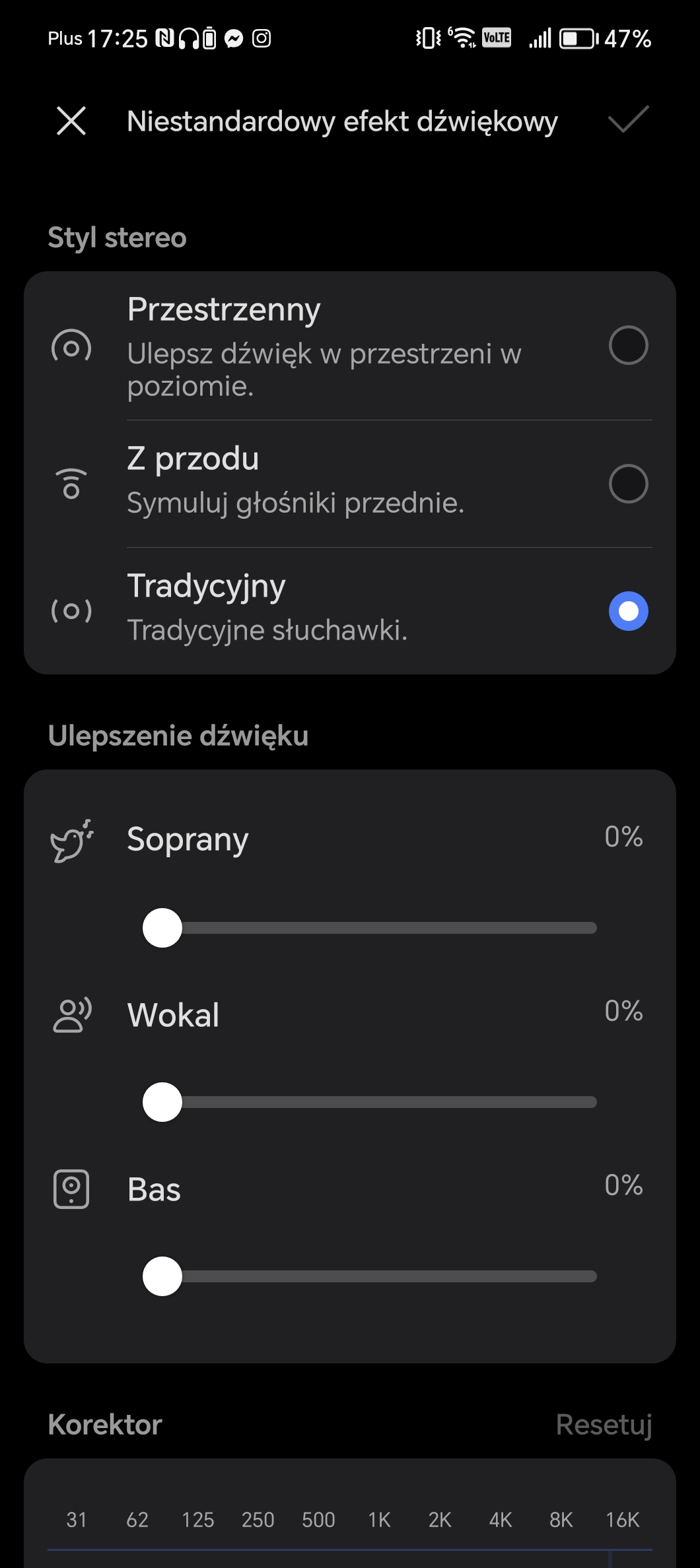700x1568 pixels.
Task: Close the custom sound effect screen
Action: click(x=71, y=121)
